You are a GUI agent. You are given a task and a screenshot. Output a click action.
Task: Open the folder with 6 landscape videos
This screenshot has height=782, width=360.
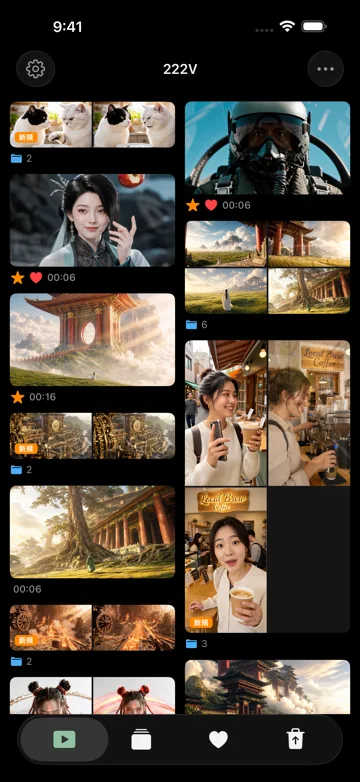coord(267,267)
